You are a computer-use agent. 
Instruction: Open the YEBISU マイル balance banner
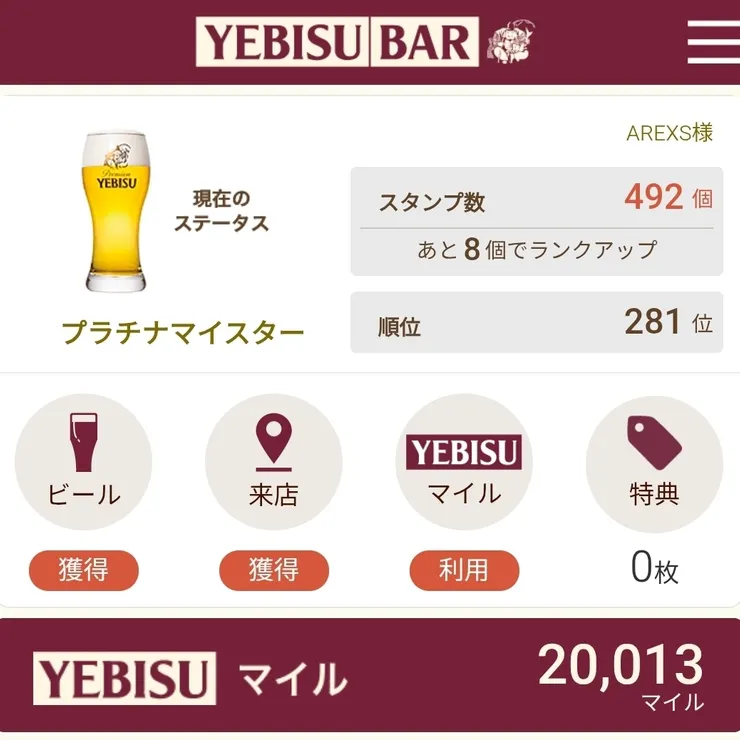(x=370, y=676)
